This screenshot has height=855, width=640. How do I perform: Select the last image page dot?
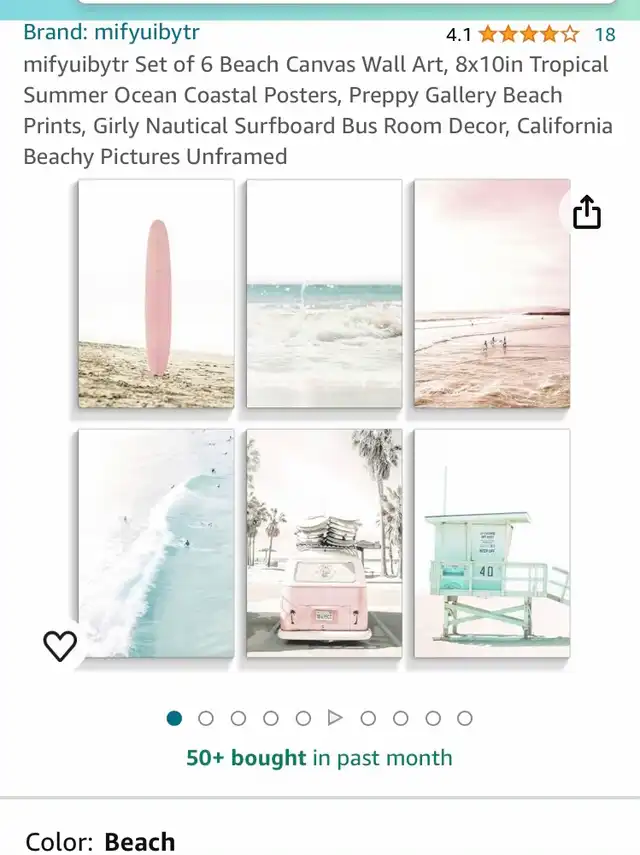point(464,718)
